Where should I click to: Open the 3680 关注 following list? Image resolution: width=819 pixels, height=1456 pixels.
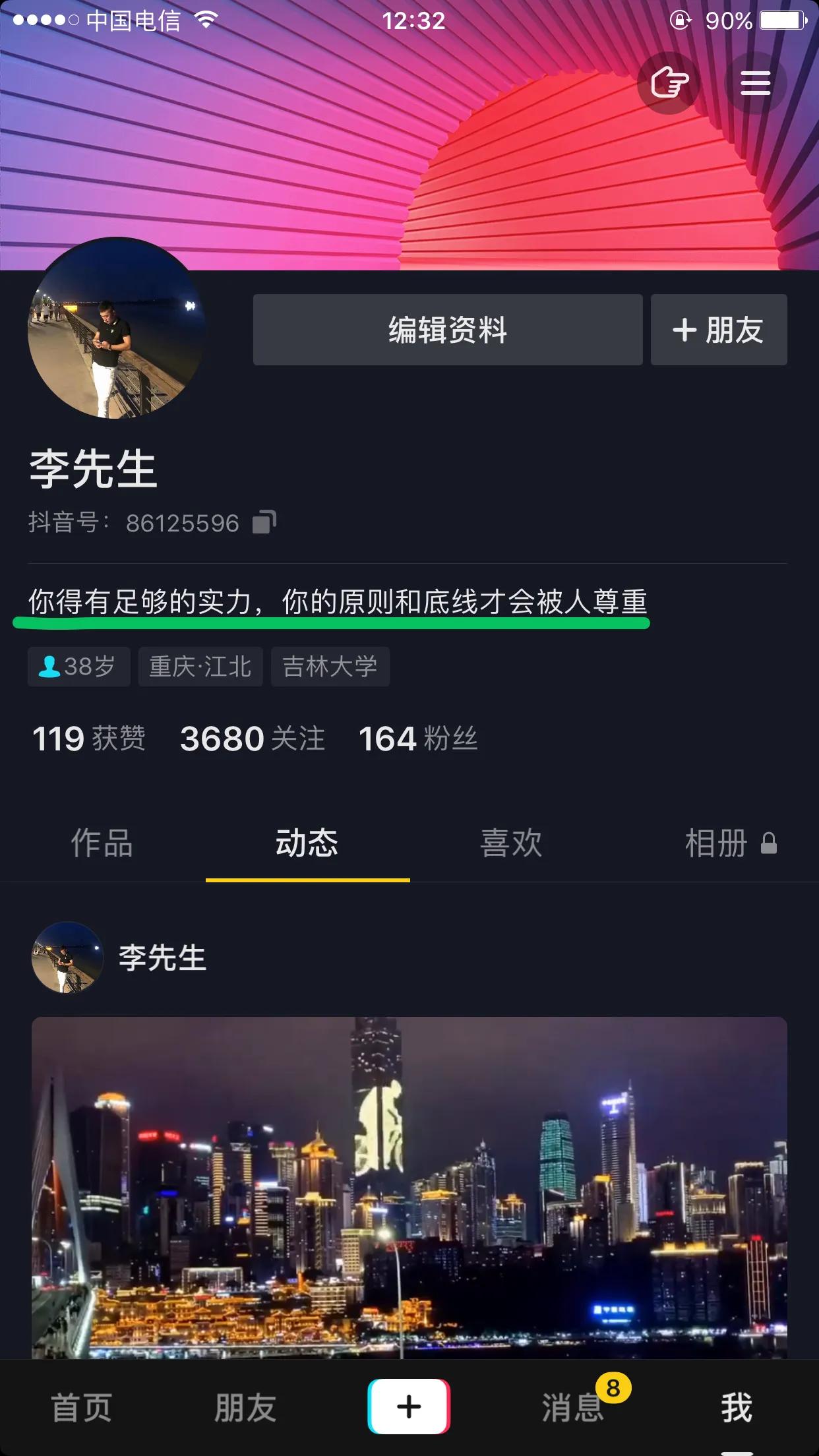(252, 739)
